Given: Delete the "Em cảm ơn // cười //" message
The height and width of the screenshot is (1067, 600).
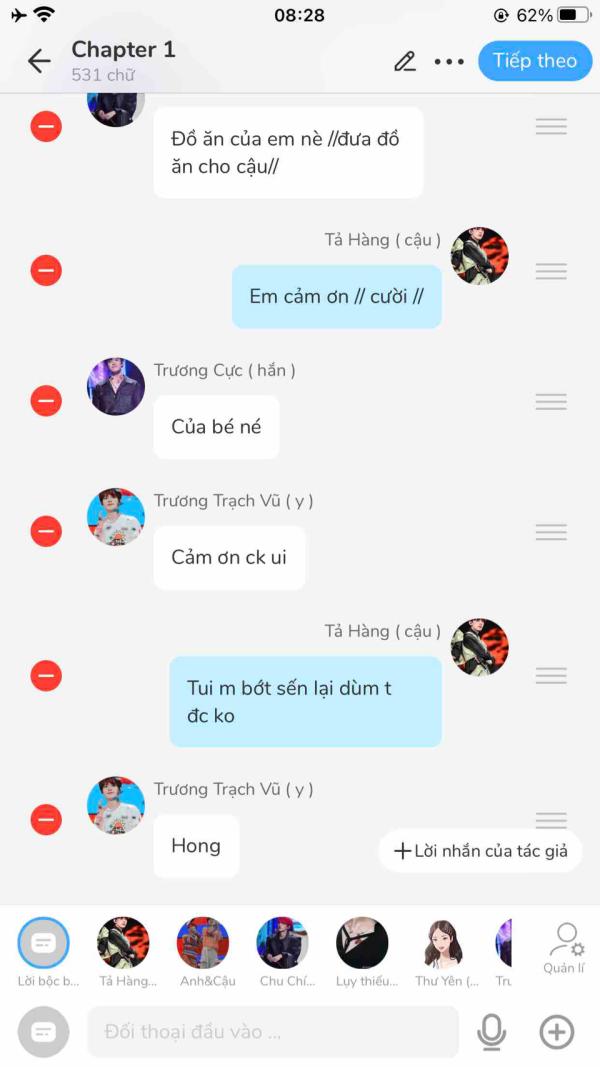Looking at the screenshot, I should pos(46,271).
